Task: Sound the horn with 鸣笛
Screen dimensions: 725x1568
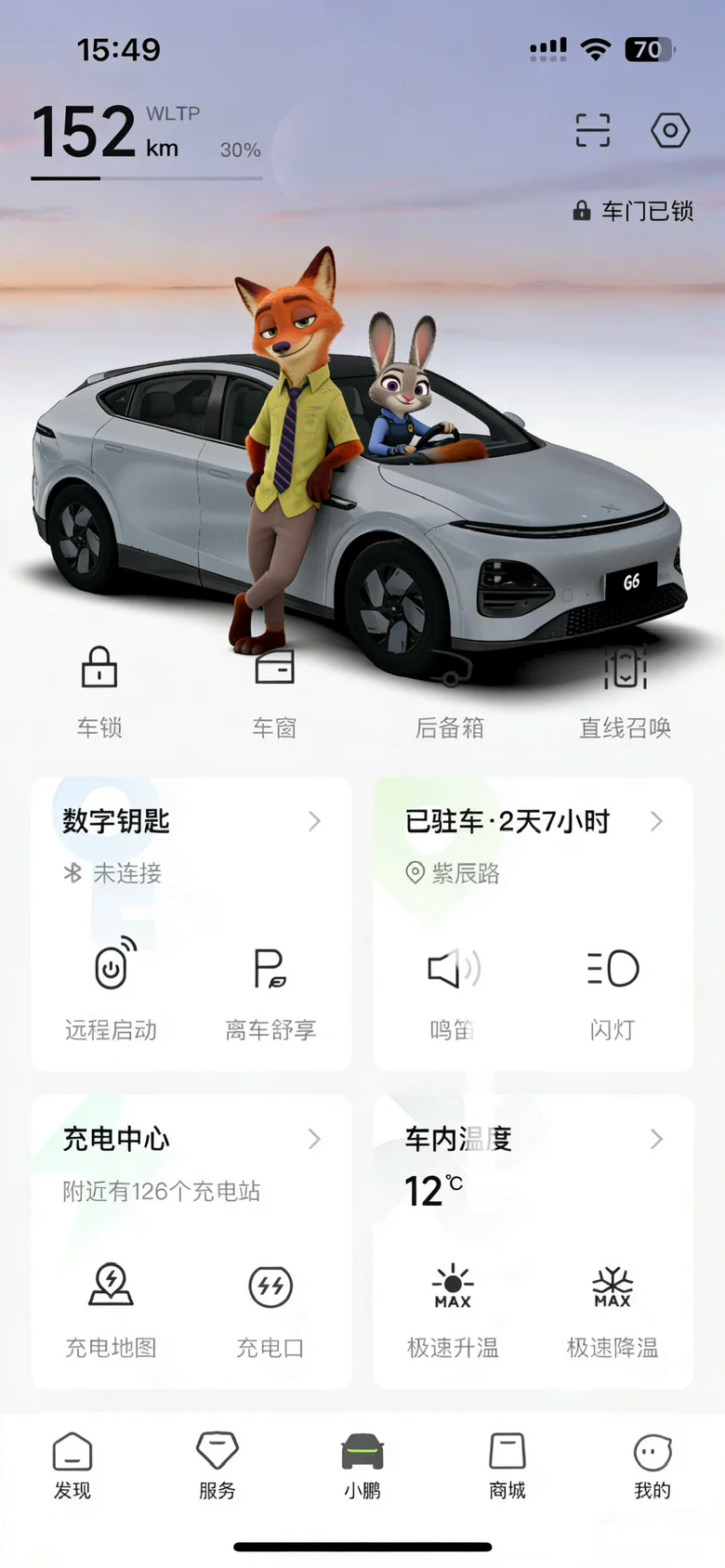Action: (x=453, y=990)
